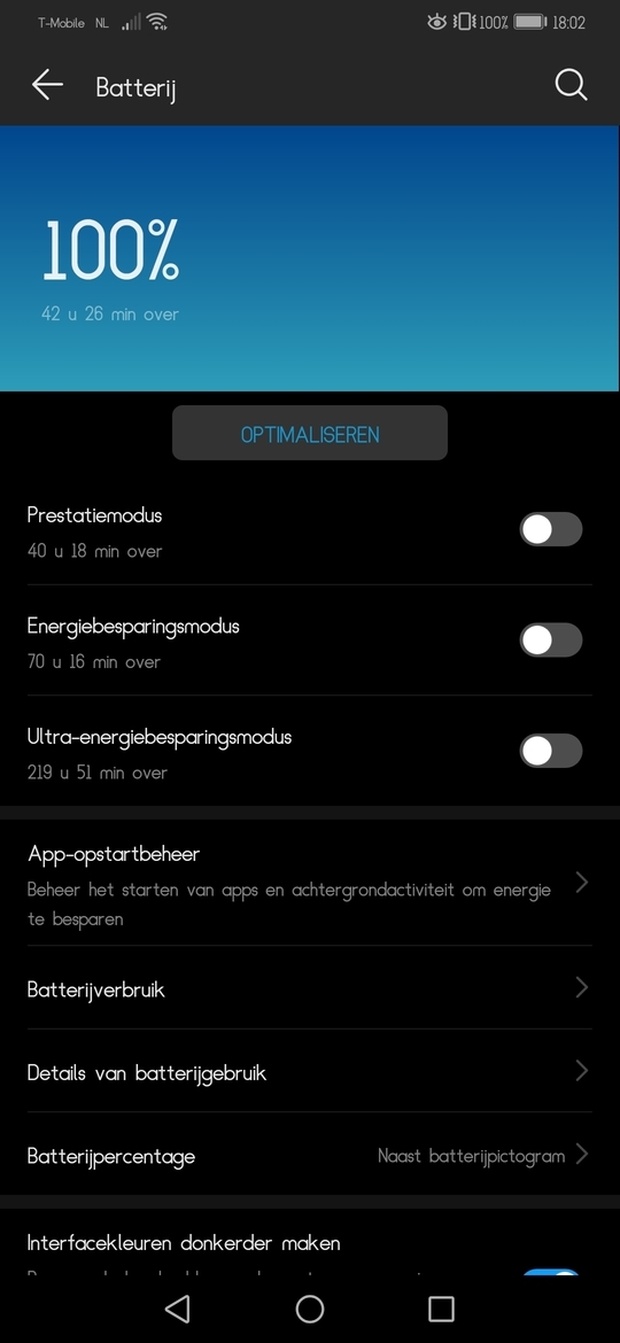The width and height of the screenshot is (620, 1343).
Task: Switch on Ultra-energiebesparingsmodus
Action: pyautogui.click(x=551, y=751)
